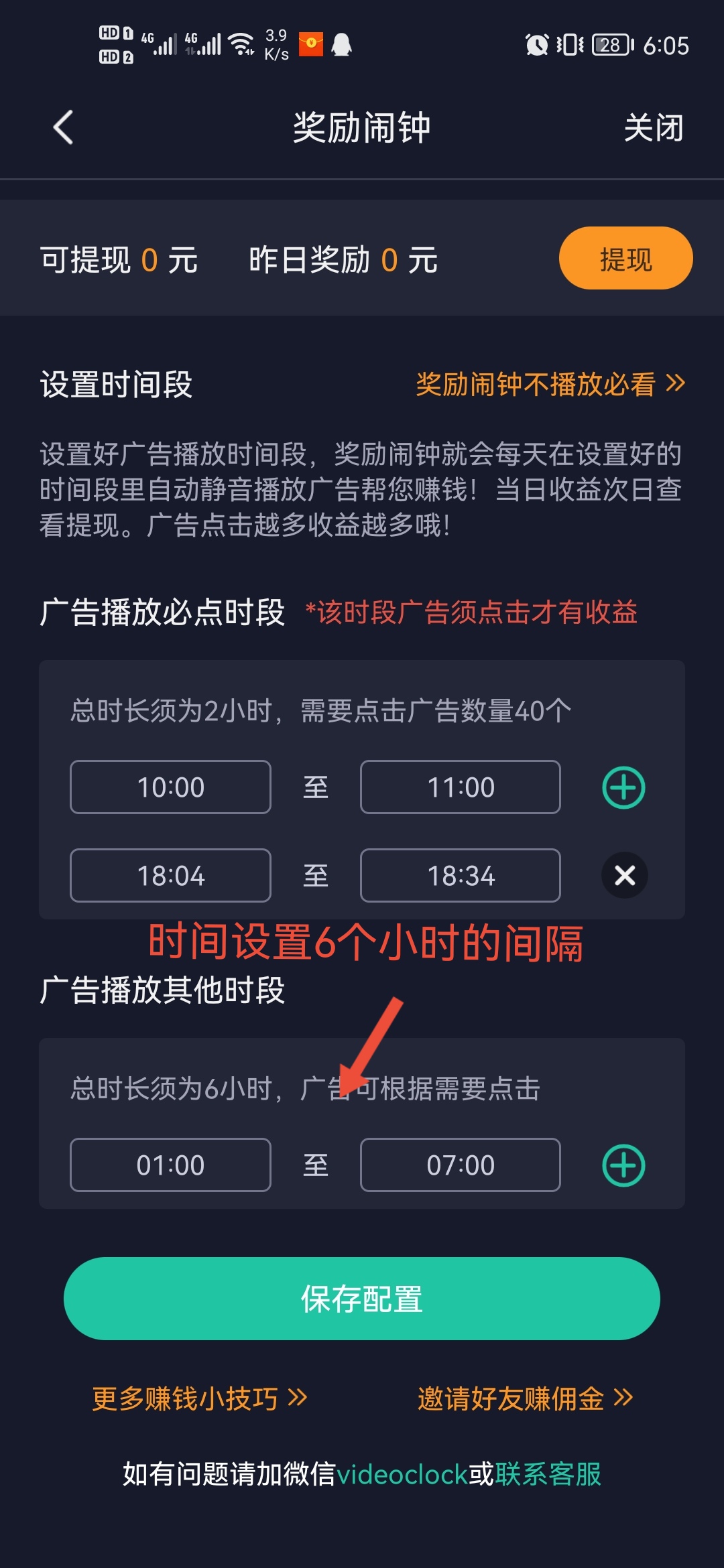Screen dimensions: 724x1568
Task: Open 奖励闹钟不播放必看 help link
Action: [550, 385]
